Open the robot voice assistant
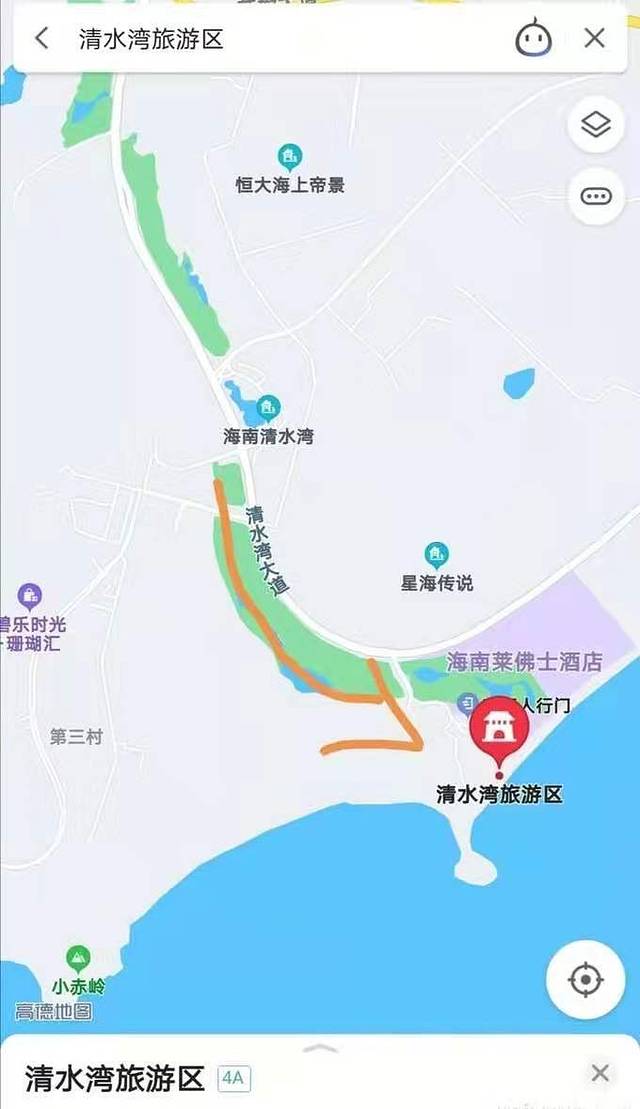 pyautogui.click(x=533, y=39)
